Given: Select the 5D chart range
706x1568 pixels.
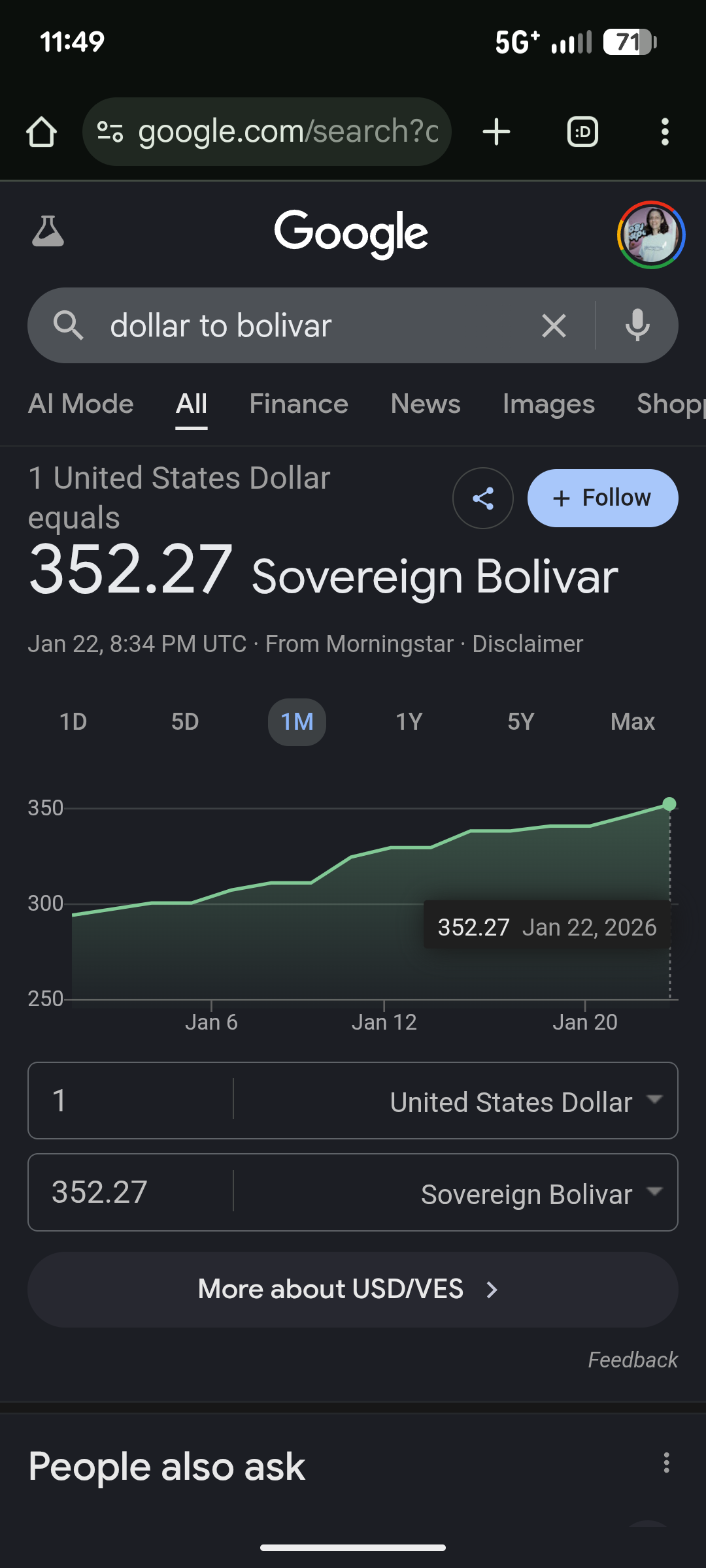Looking at the screenshot, I should point(185,722).
